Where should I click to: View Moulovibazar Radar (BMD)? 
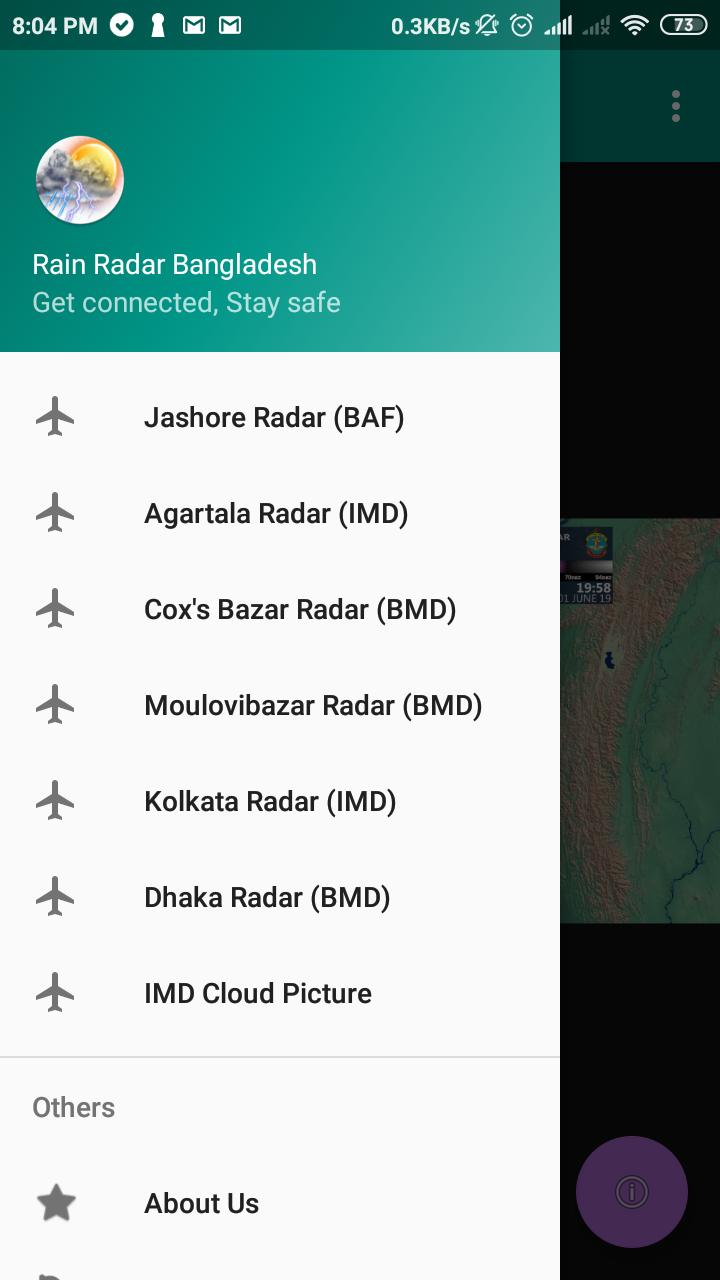(x=313, y=705)
